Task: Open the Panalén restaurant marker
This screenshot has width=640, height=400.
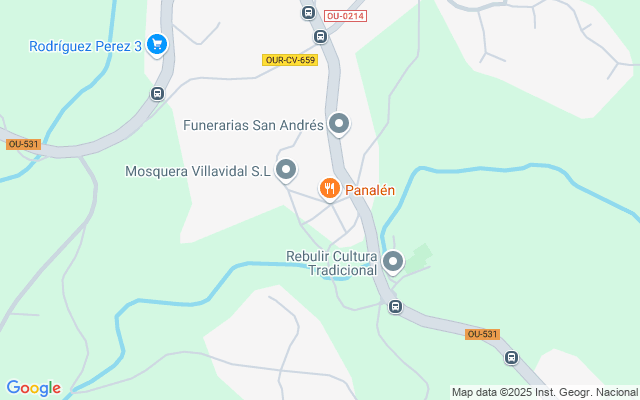Action: point(329,188)
